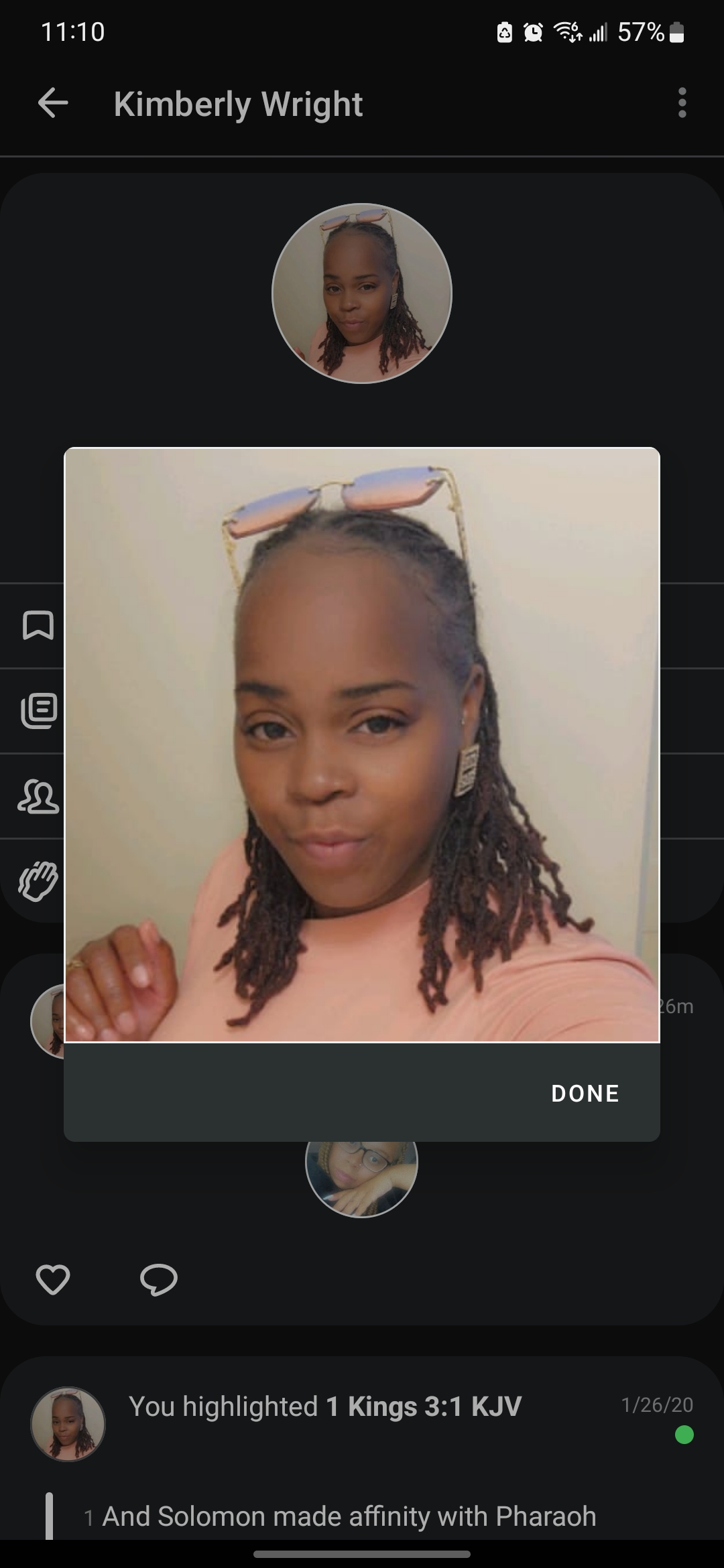Tap DONE to close the photo preview

[585, 1094]
